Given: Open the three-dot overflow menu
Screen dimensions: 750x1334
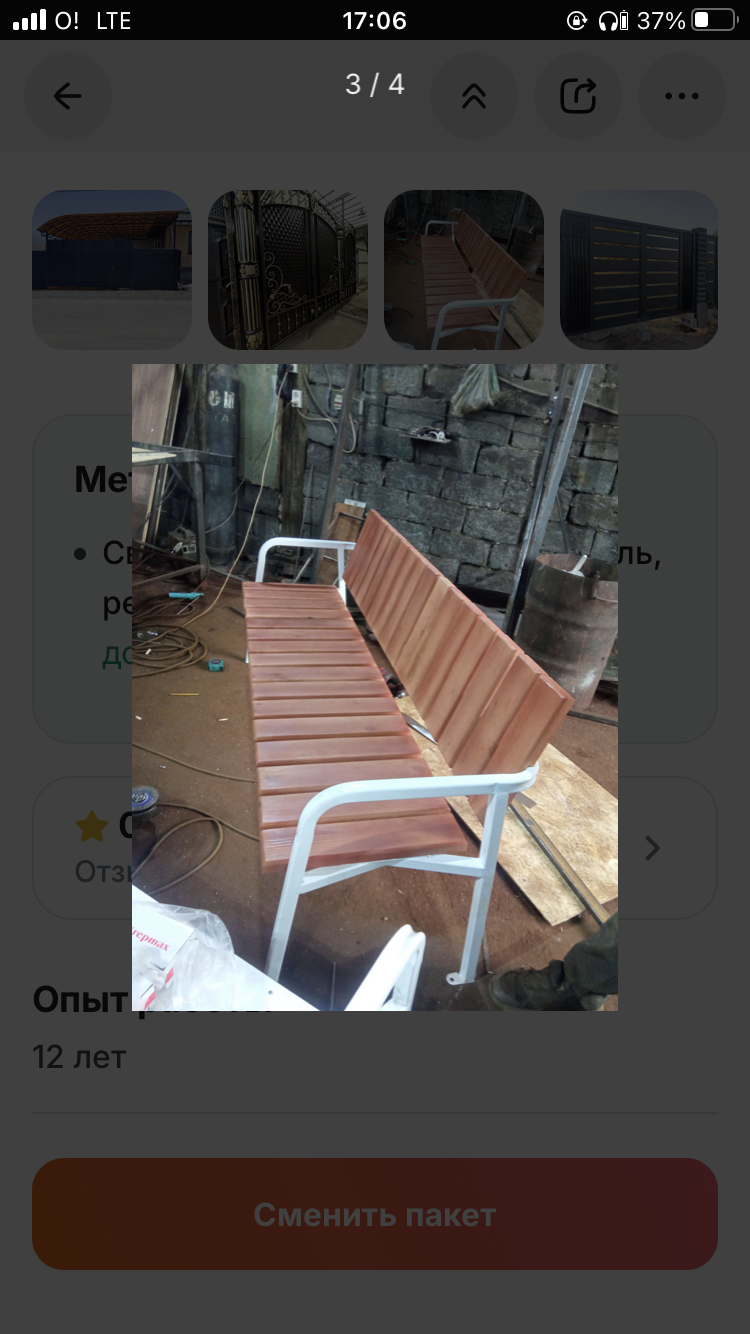Looking at the screenshot, I should pos(682,96).
